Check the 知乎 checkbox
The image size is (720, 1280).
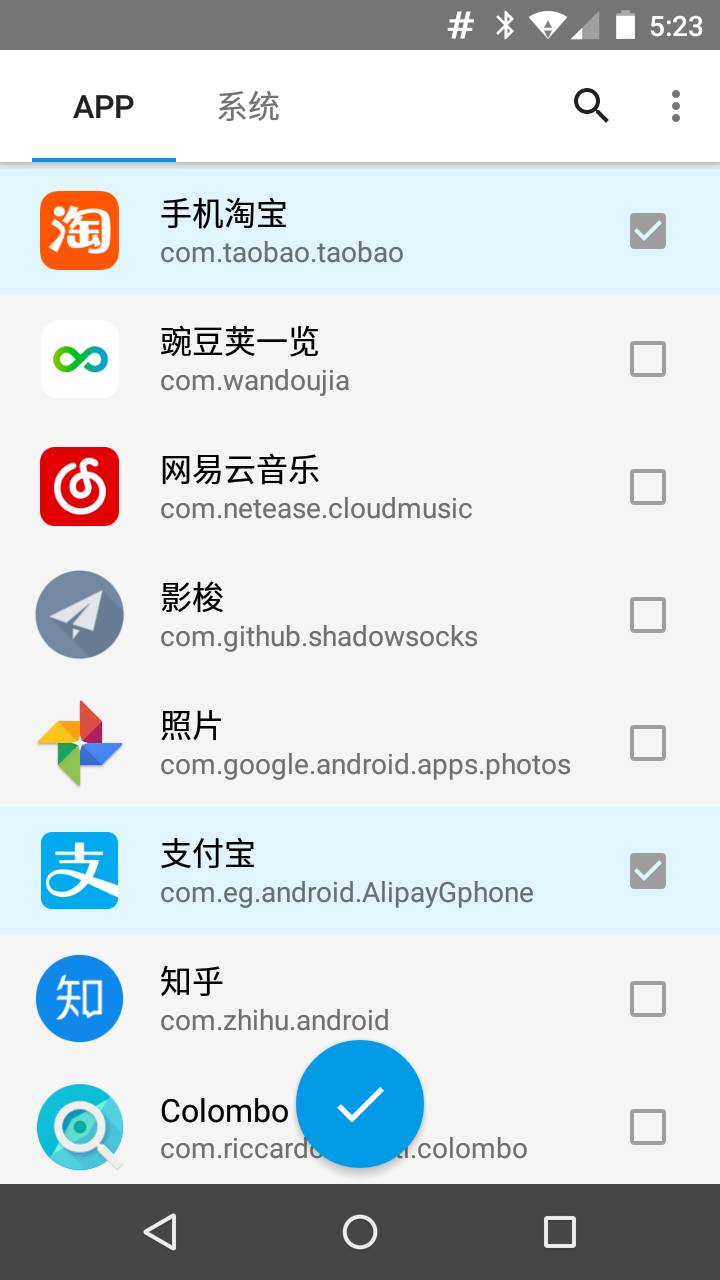pos(648,999)
